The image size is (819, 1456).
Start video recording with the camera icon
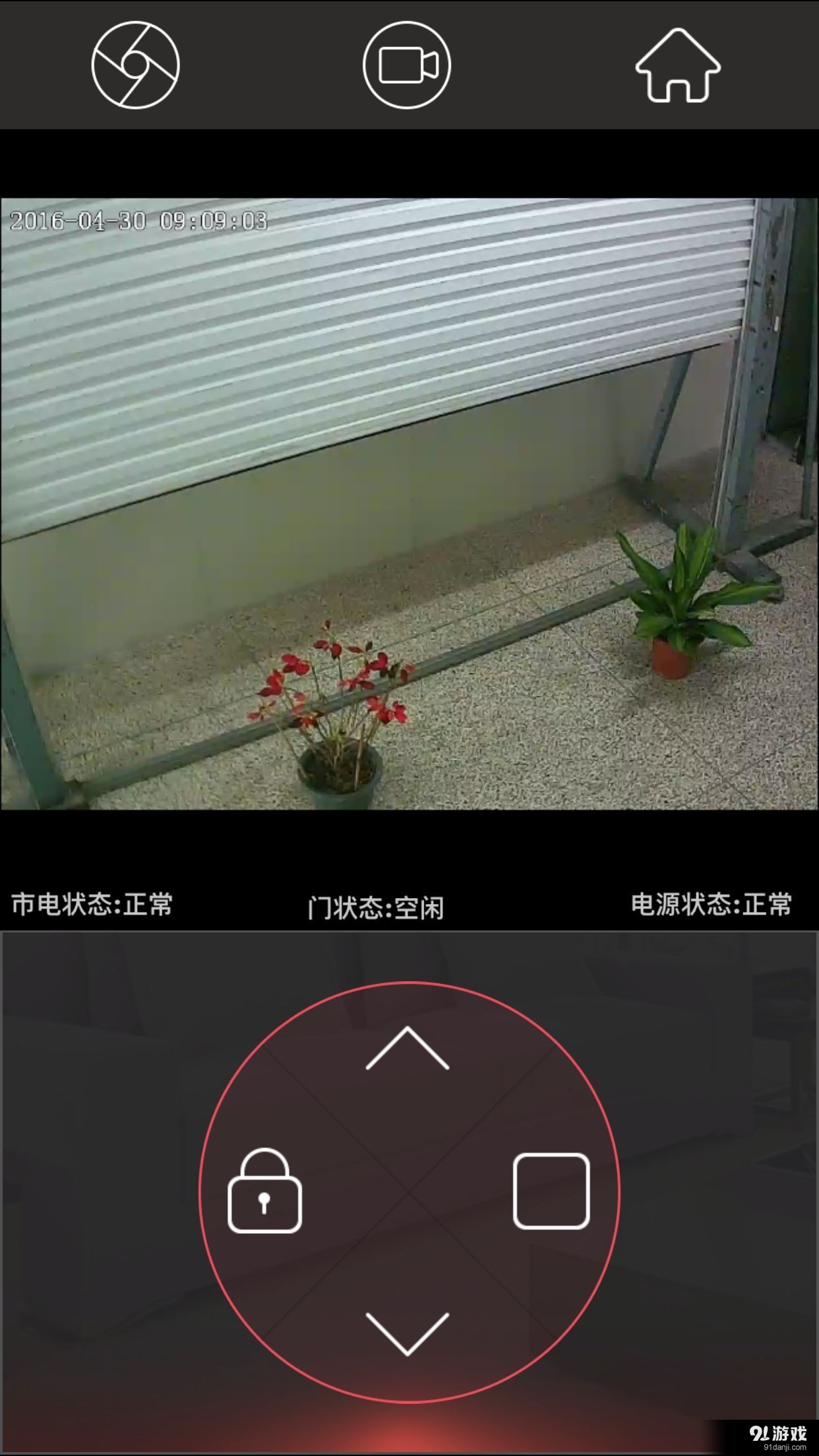[407, 65]
